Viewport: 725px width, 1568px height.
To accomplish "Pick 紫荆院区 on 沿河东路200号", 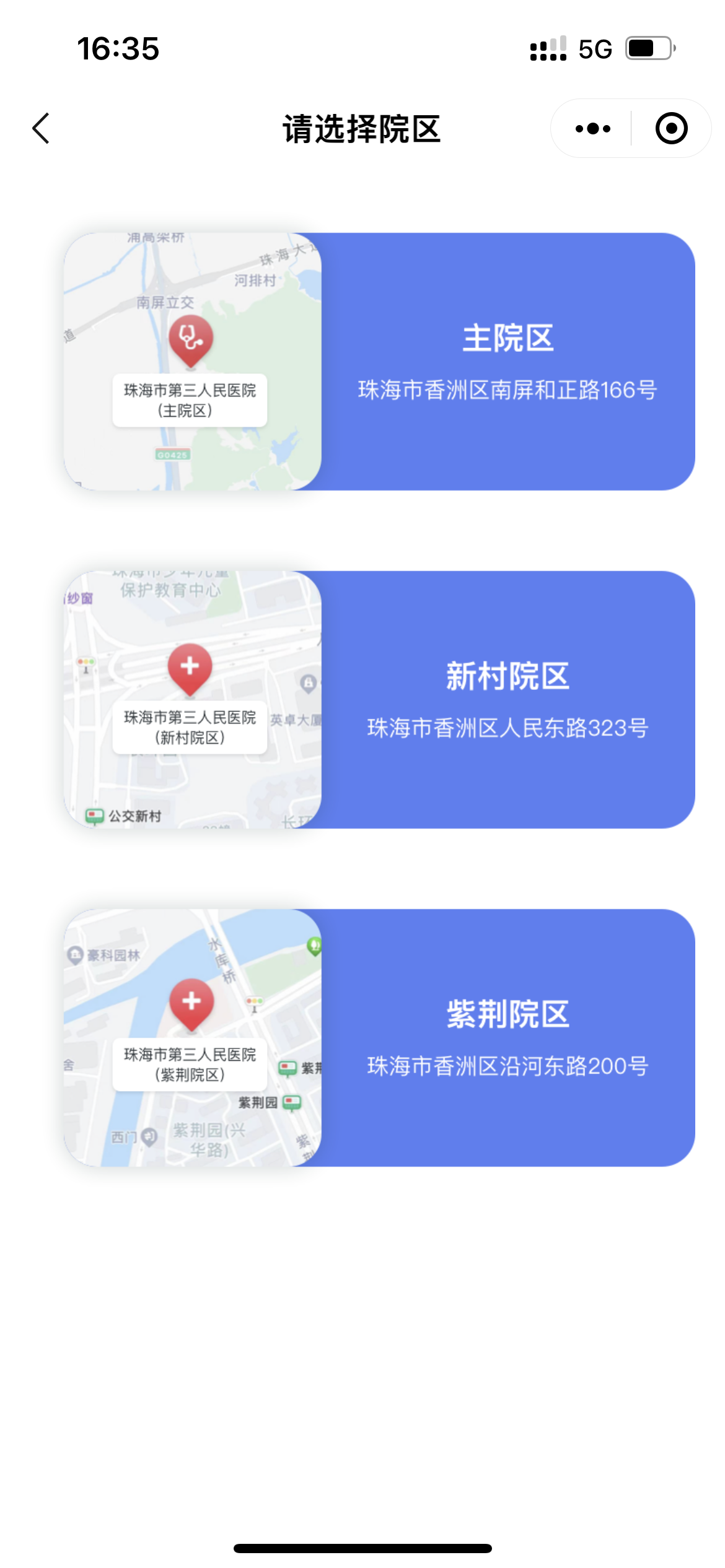I will [x=507, y=1038].
